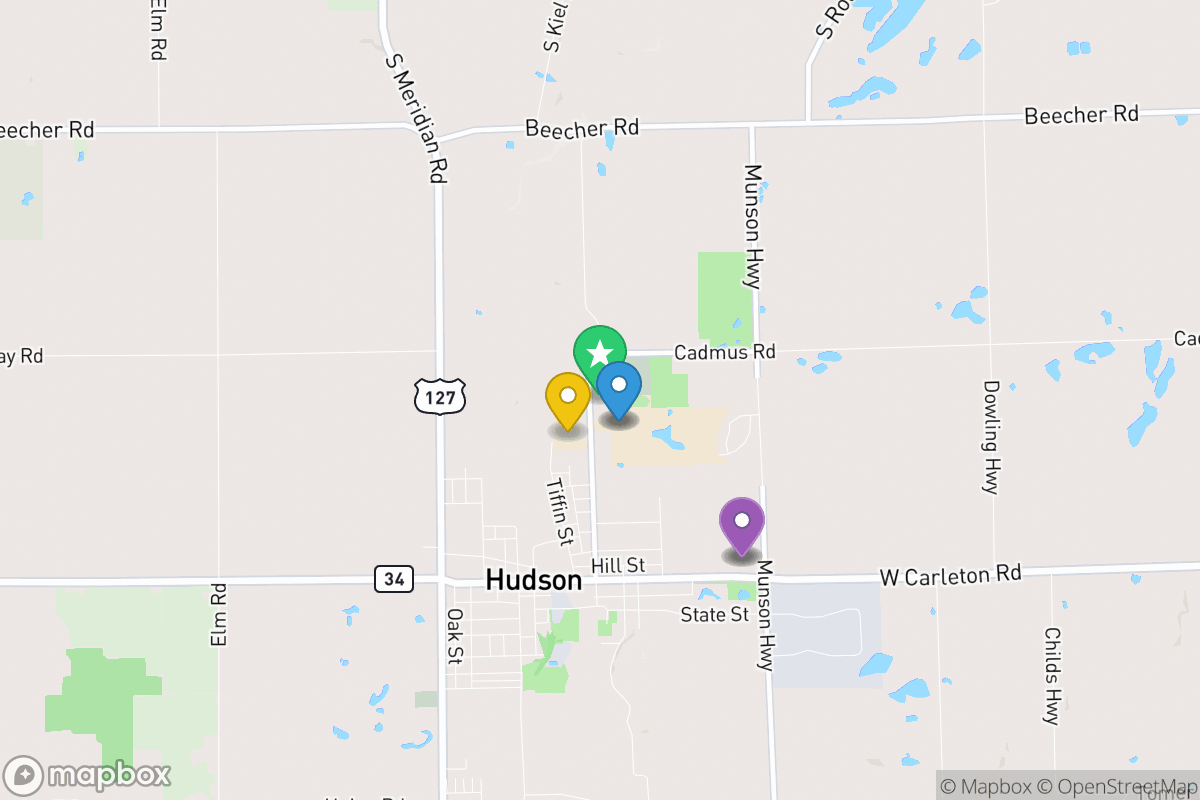1200x800 pixels.
Task: Select the purple map pin
Action: (742, 523)
